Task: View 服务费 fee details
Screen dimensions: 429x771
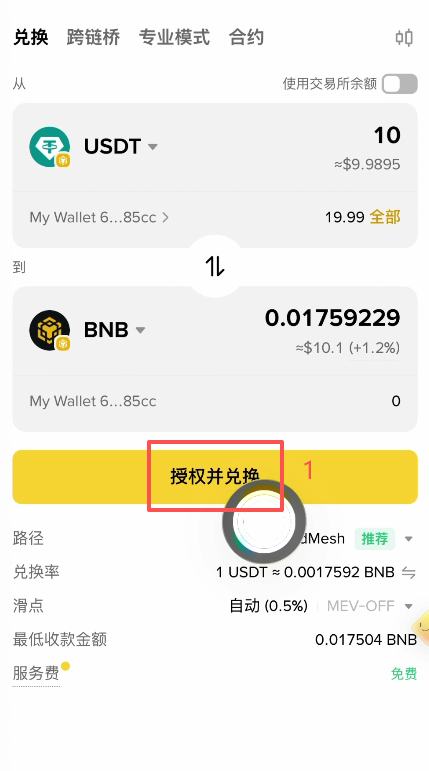Action: [36, 673]
